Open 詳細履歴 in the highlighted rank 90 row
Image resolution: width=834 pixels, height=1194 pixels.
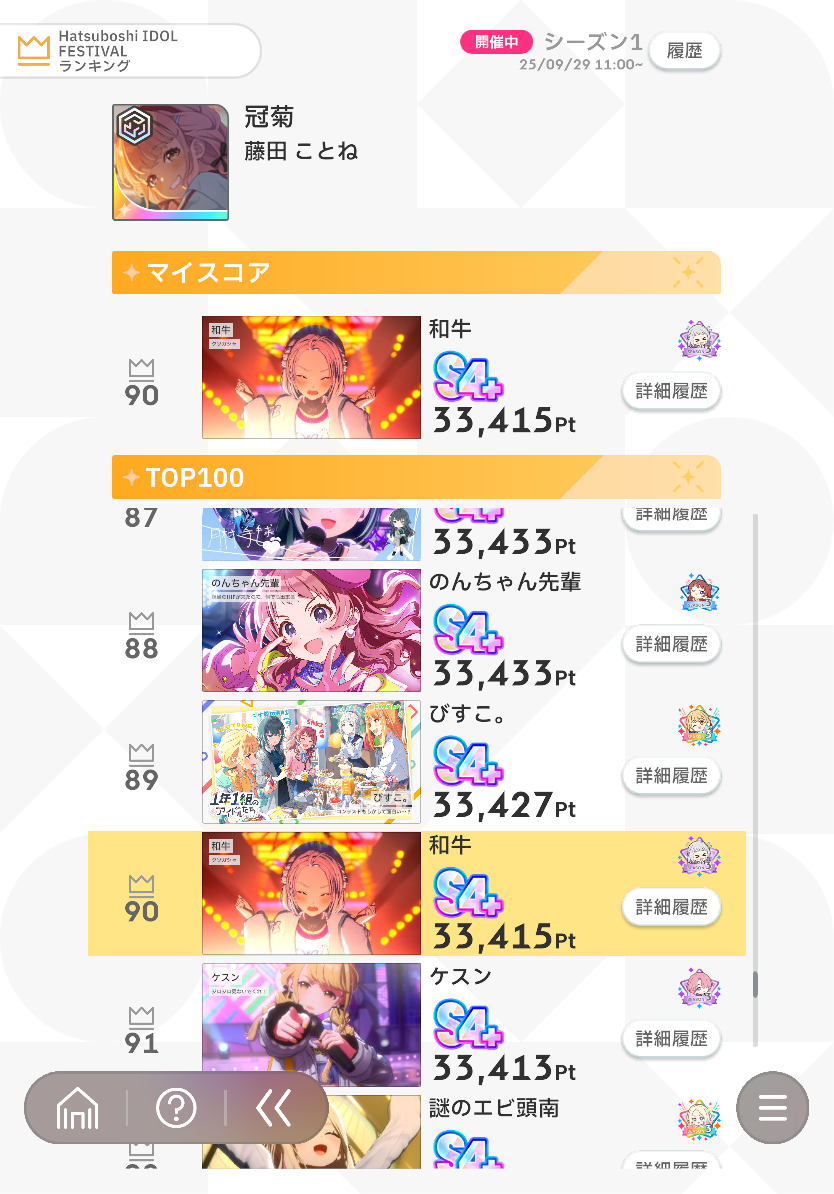pyautogui.click(x=671, y=907)
